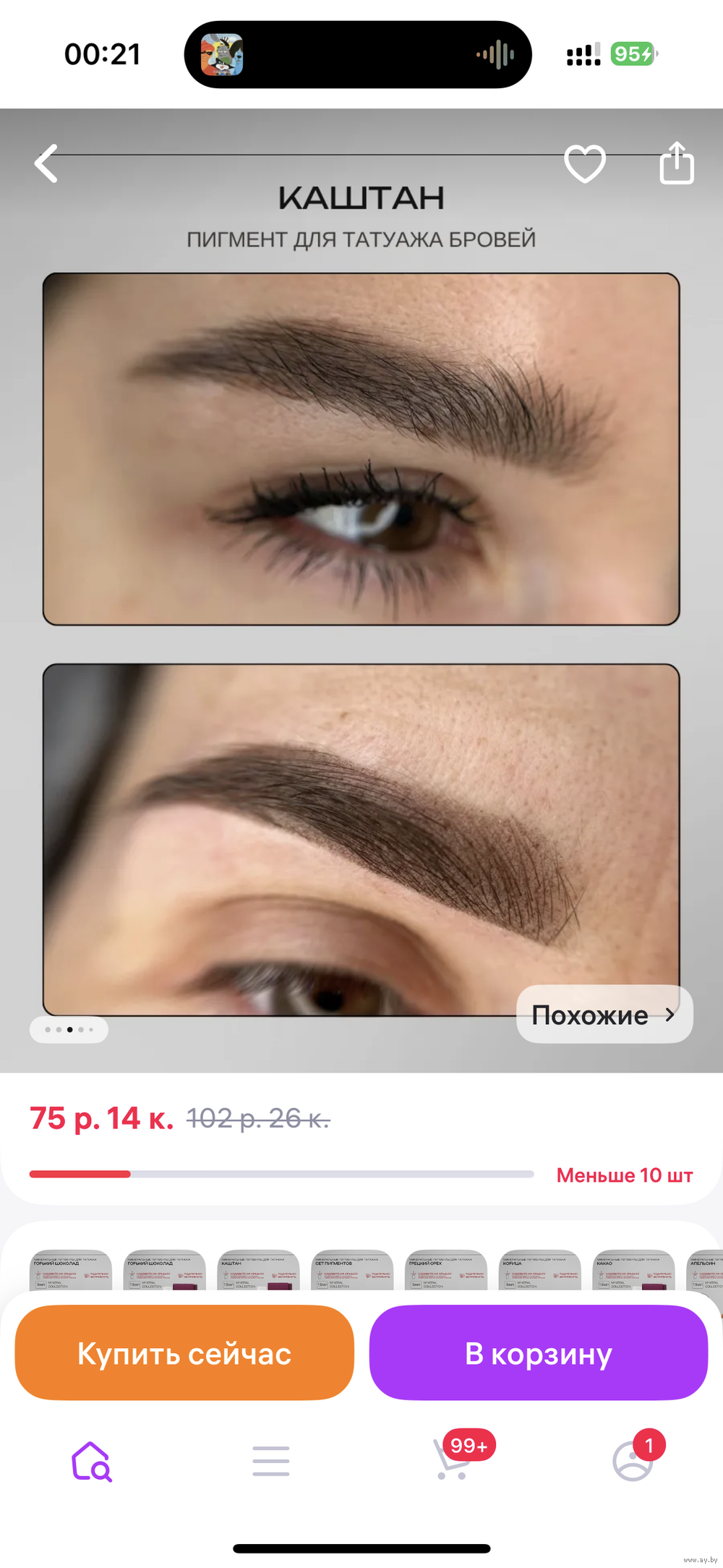Add product to favorites with heart icon
Screen dimensions: 723x1568
point(584,163)
